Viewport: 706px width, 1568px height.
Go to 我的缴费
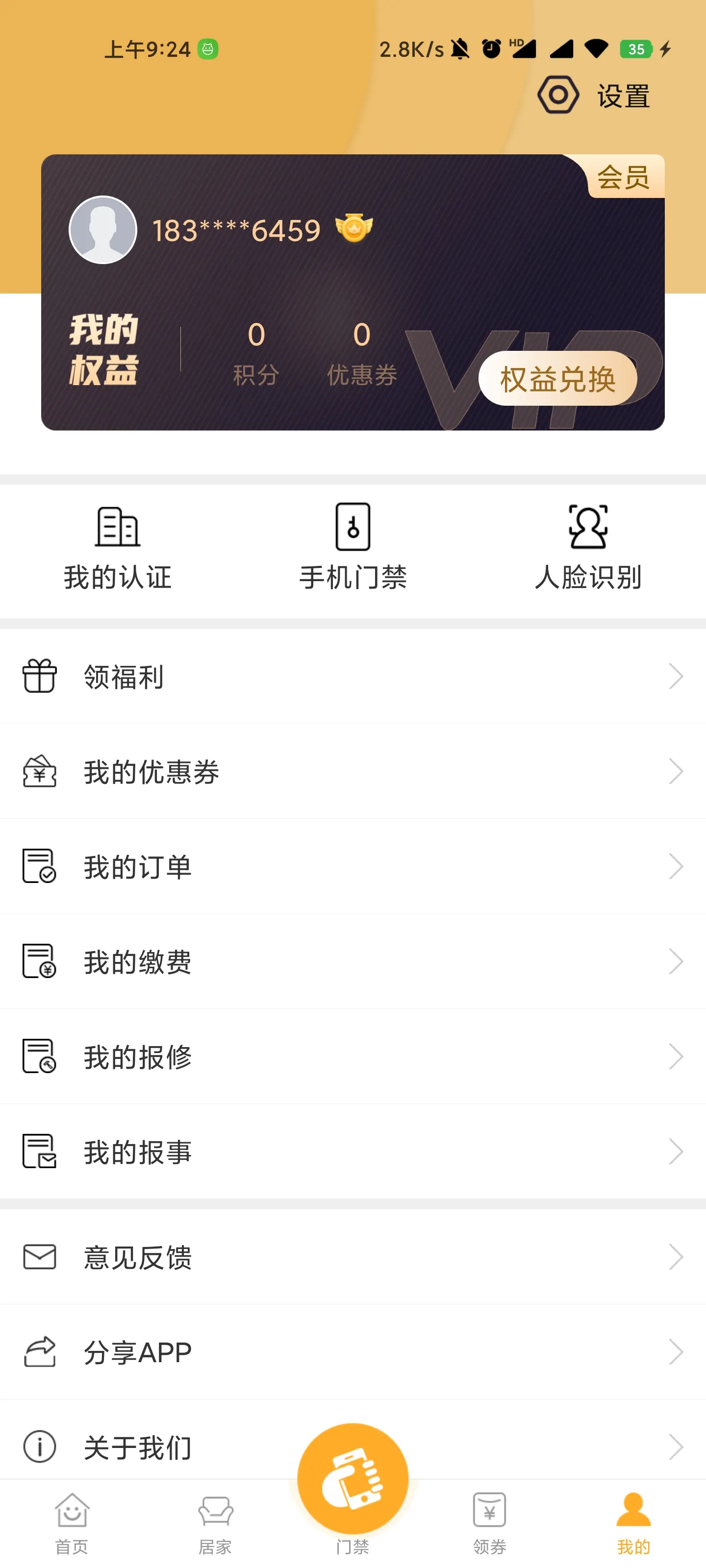(353, 961)
